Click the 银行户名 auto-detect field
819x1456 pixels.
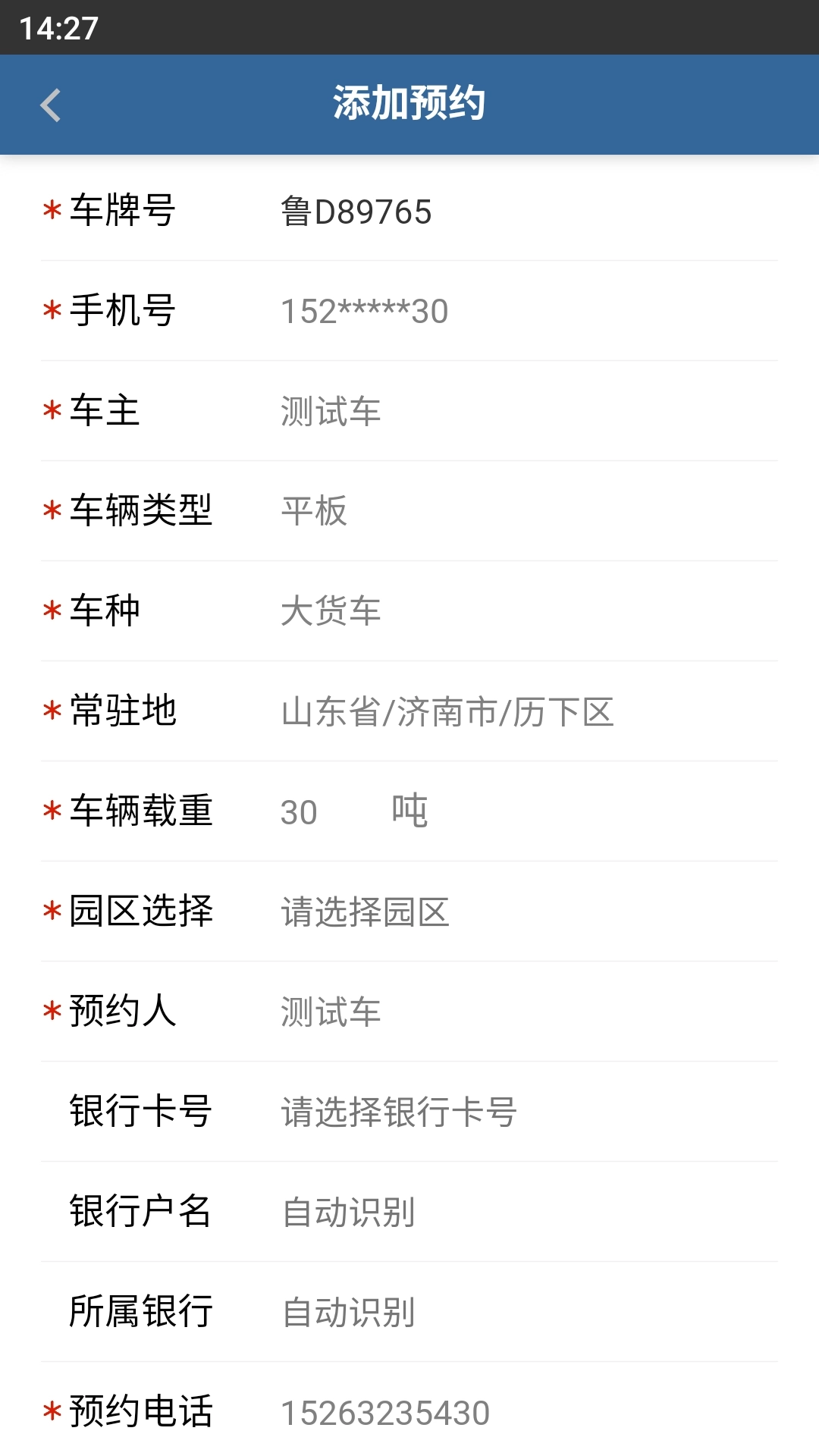tap(348, 1212)
